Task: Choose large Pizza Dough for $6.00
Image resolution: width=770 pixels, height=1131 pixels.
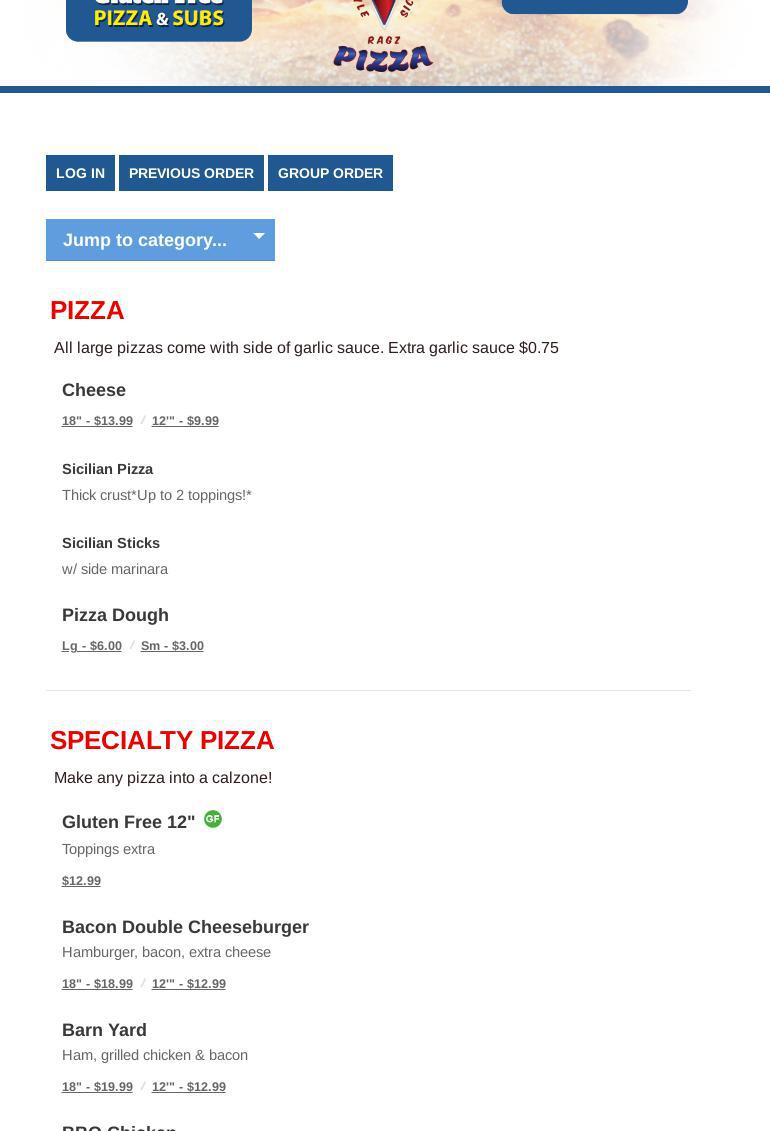Action: click(92, 646)
